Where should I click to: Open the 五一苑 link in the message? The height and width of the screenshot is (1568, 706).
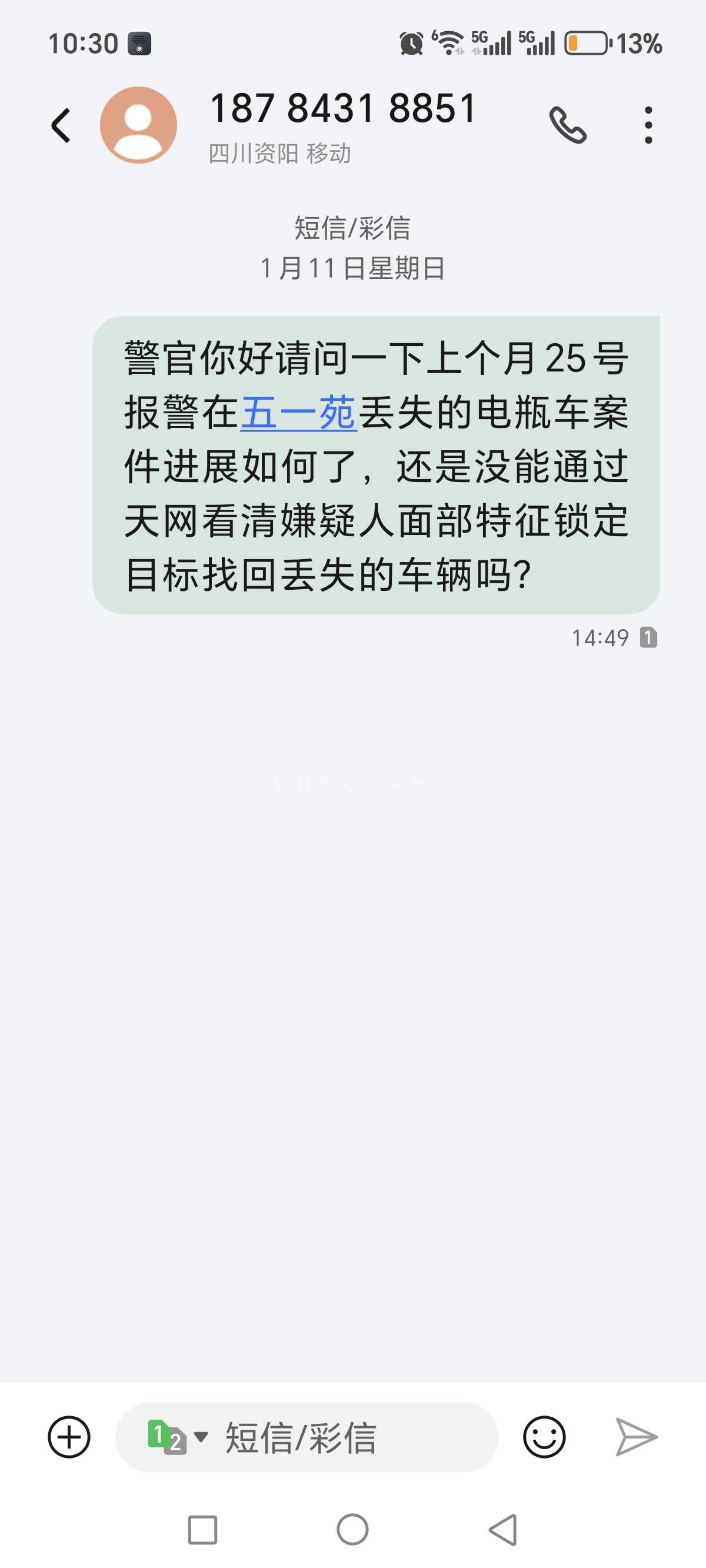click(x=298, y=413)
